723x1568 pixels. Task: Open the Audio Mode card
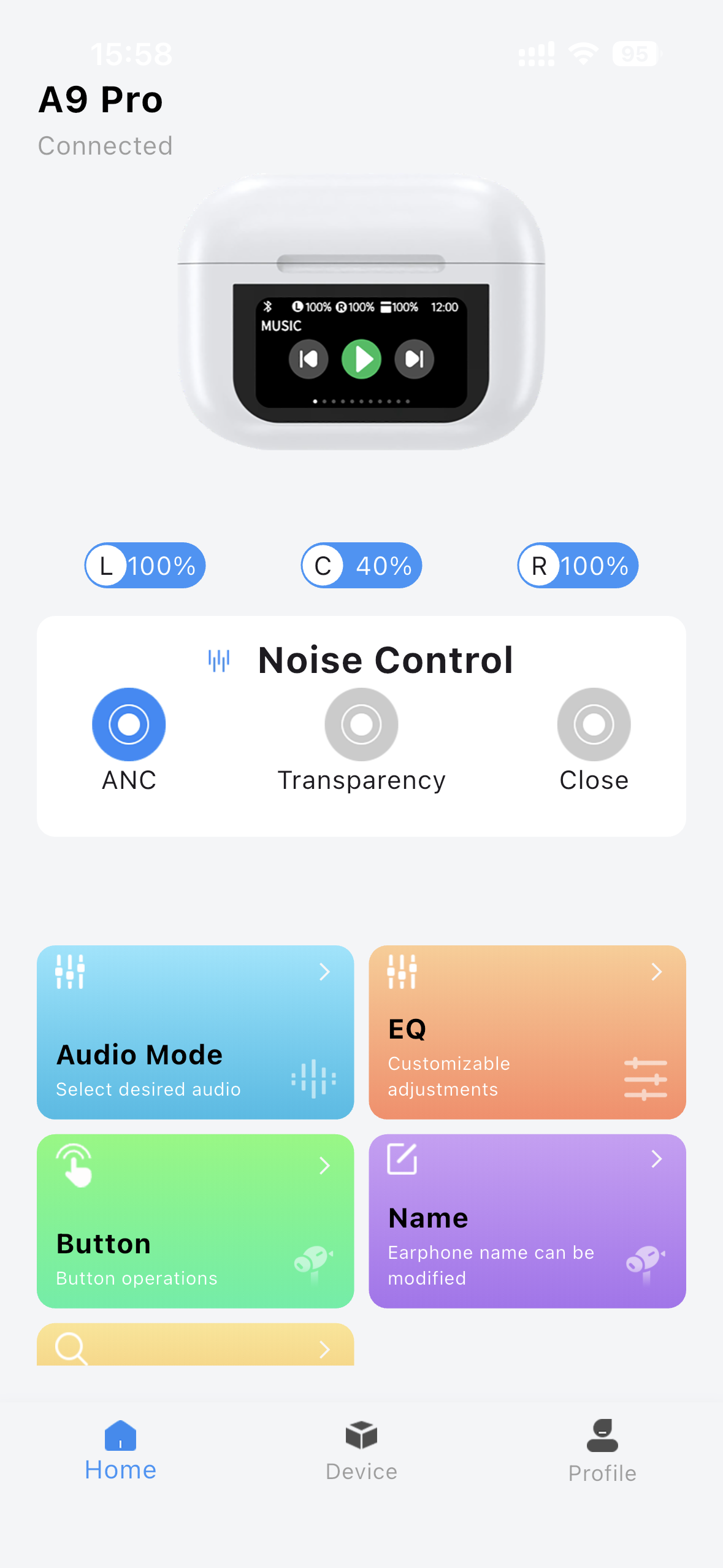coord(195,1032)
